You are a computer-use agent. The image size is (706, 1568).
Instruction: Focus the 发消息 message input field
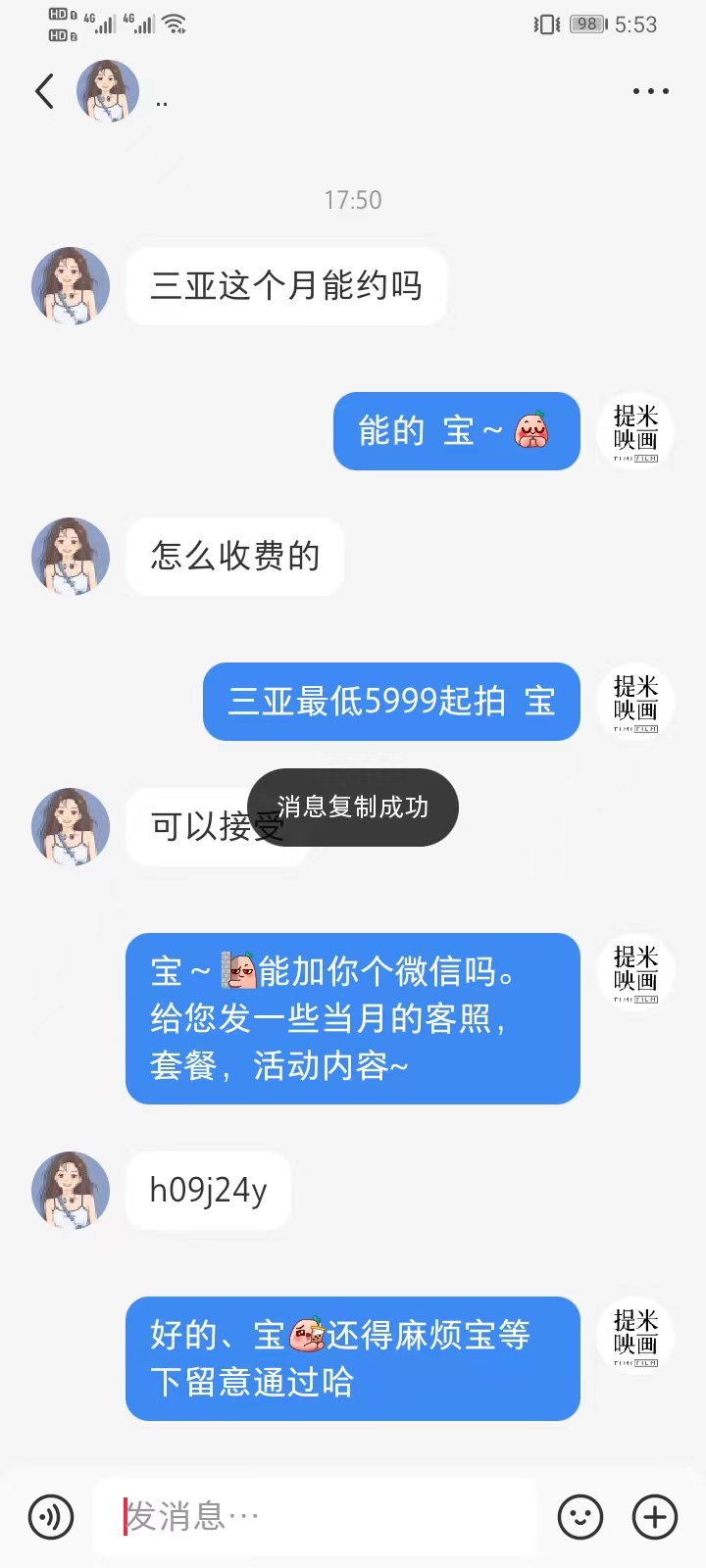click(315, 1517)
